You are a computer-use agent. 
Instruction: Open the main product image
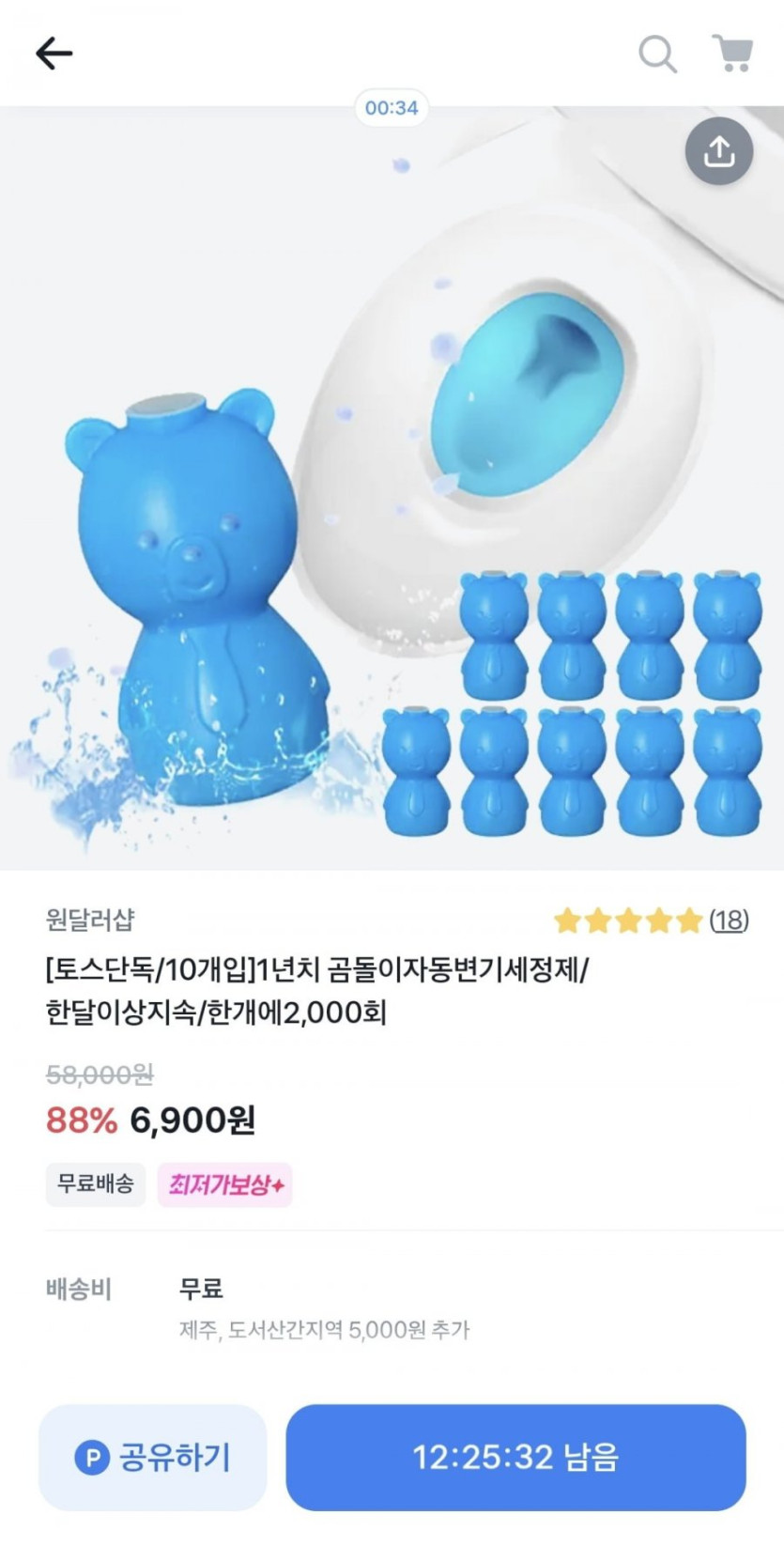(x=392, y=487)
